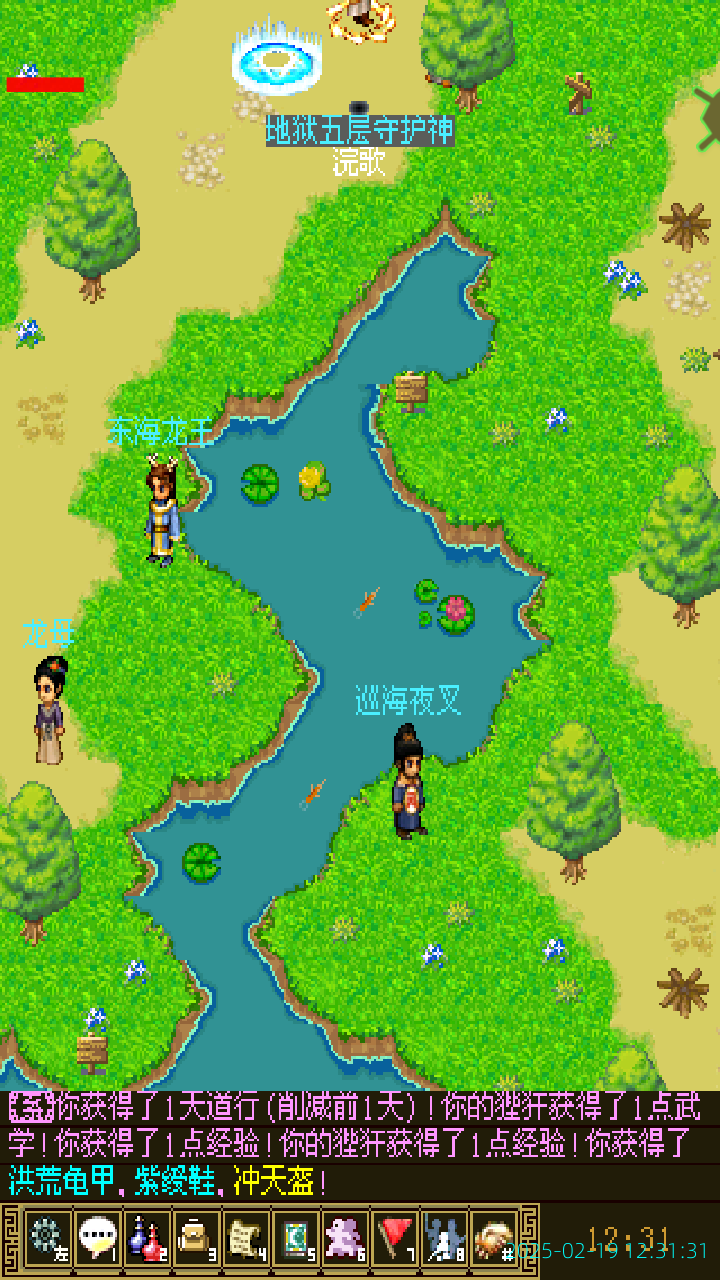Open the scroll in the hotbar

(x=246, y=1238)
